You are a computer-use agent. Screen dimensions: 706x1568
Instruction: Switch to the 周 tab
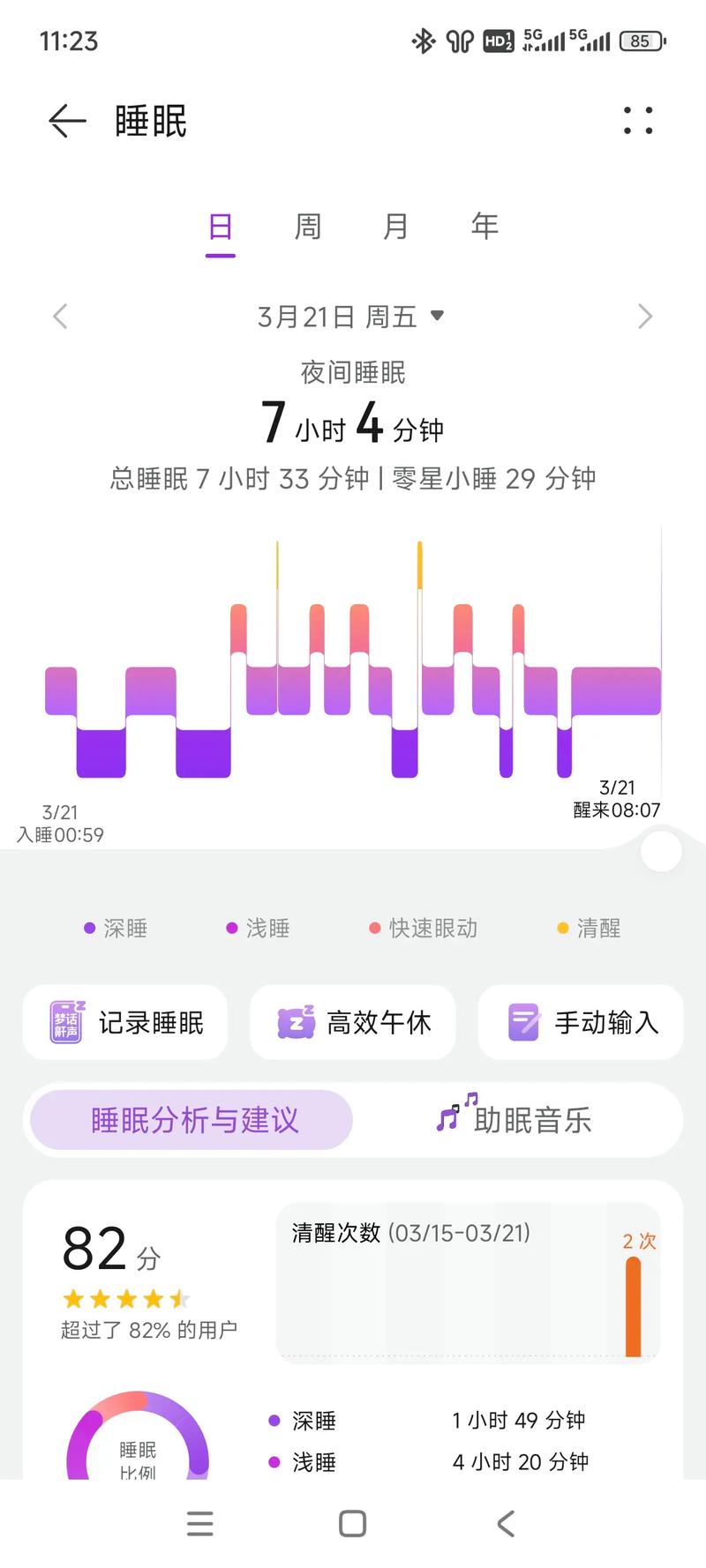point(308,227)
